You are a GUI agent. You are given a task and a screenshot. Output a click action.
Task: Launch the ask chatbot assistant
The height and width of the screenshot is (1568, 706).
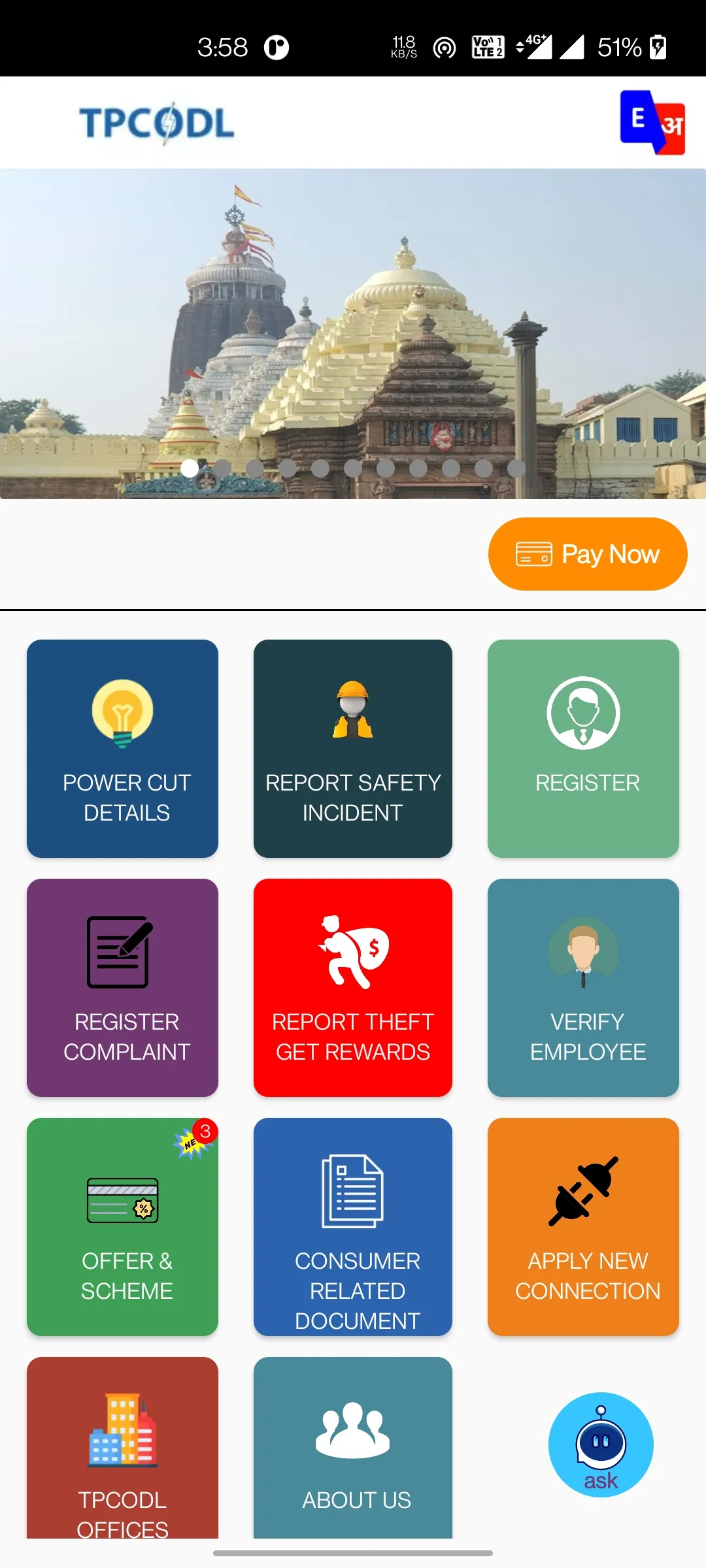(x=600, y=1445)
